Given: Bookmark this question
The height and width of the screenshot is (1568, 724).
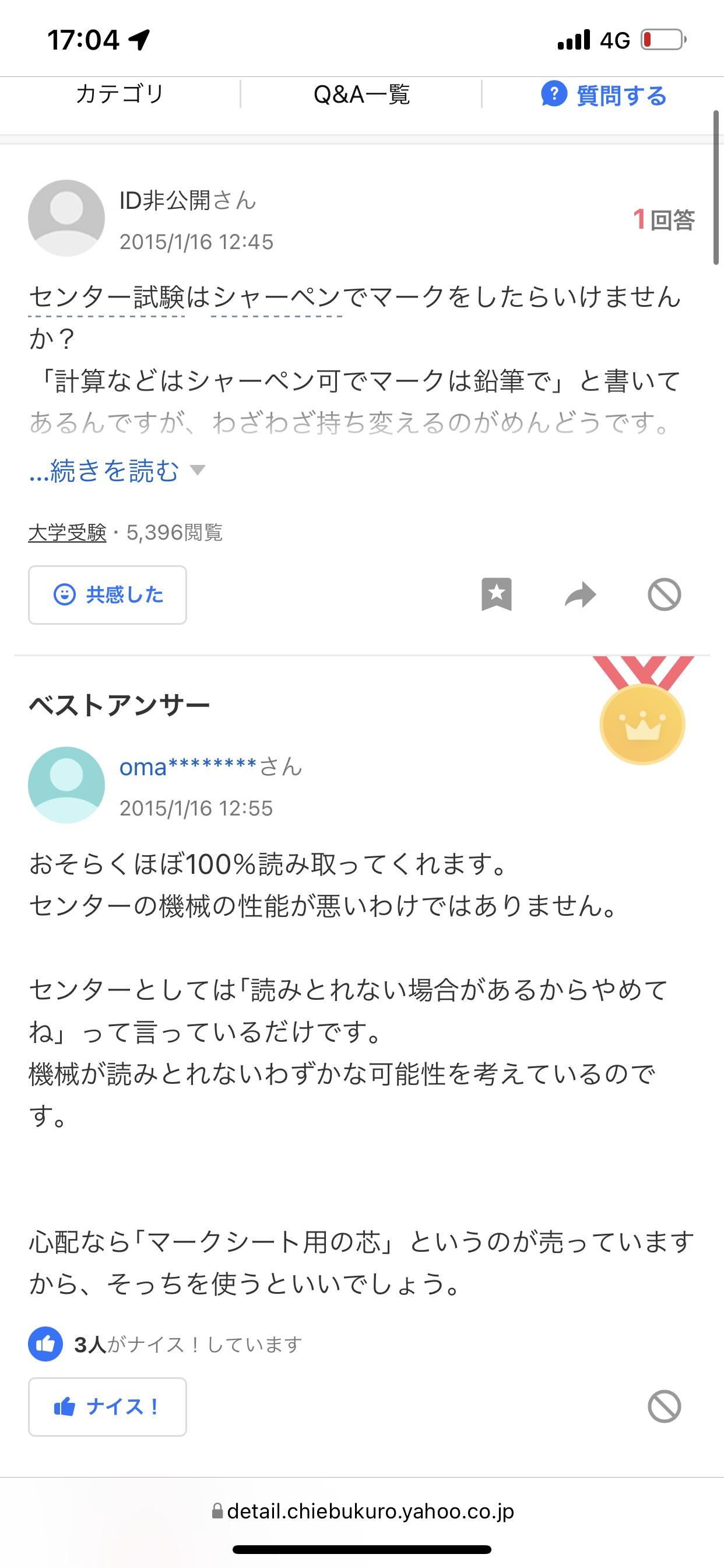Looking at the screenshot, I should (497, 594).
